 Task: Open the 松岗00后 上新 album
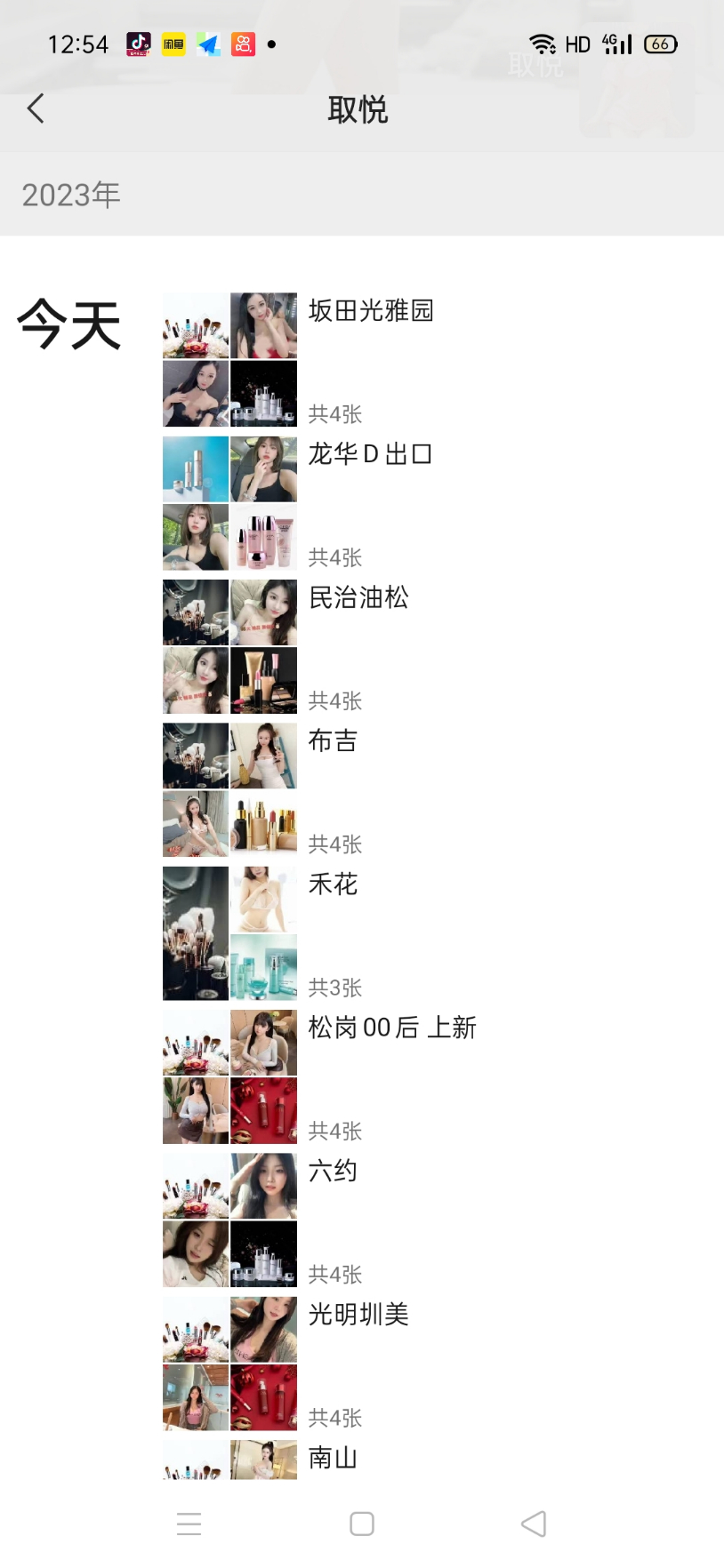(392, 1028)
